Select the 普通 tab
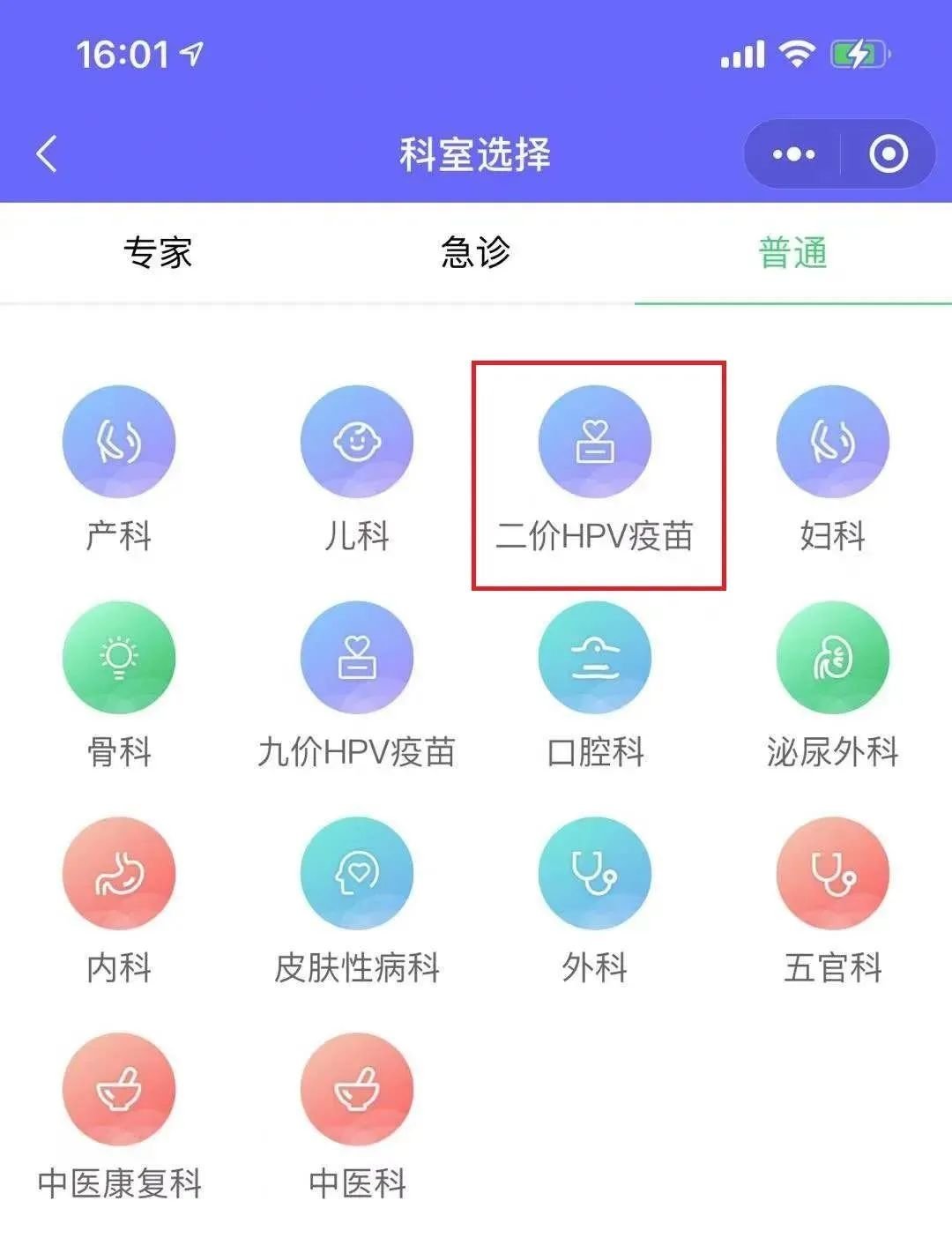This screenshot has height=1253, width=952. click(x=792, y=253)
